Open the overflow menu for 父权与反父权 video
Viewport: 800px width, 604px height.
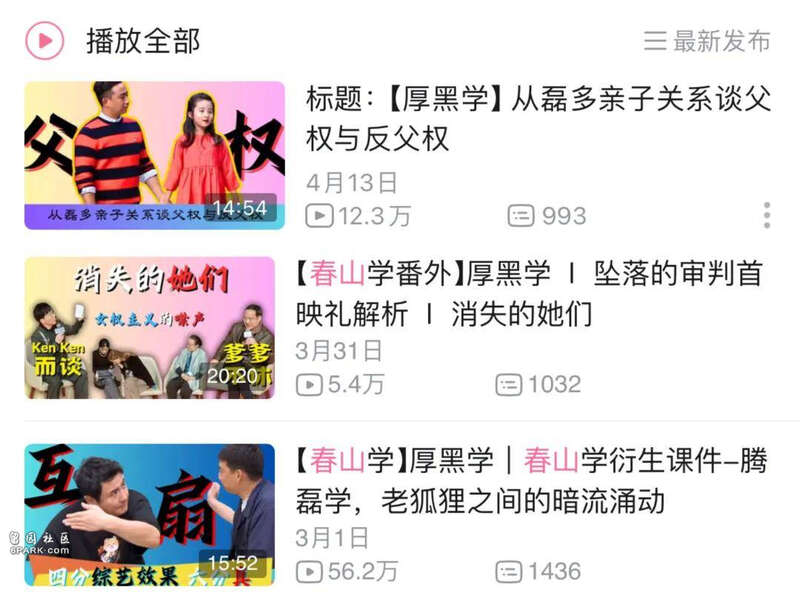pyautogui.click(x=766, y=215)
